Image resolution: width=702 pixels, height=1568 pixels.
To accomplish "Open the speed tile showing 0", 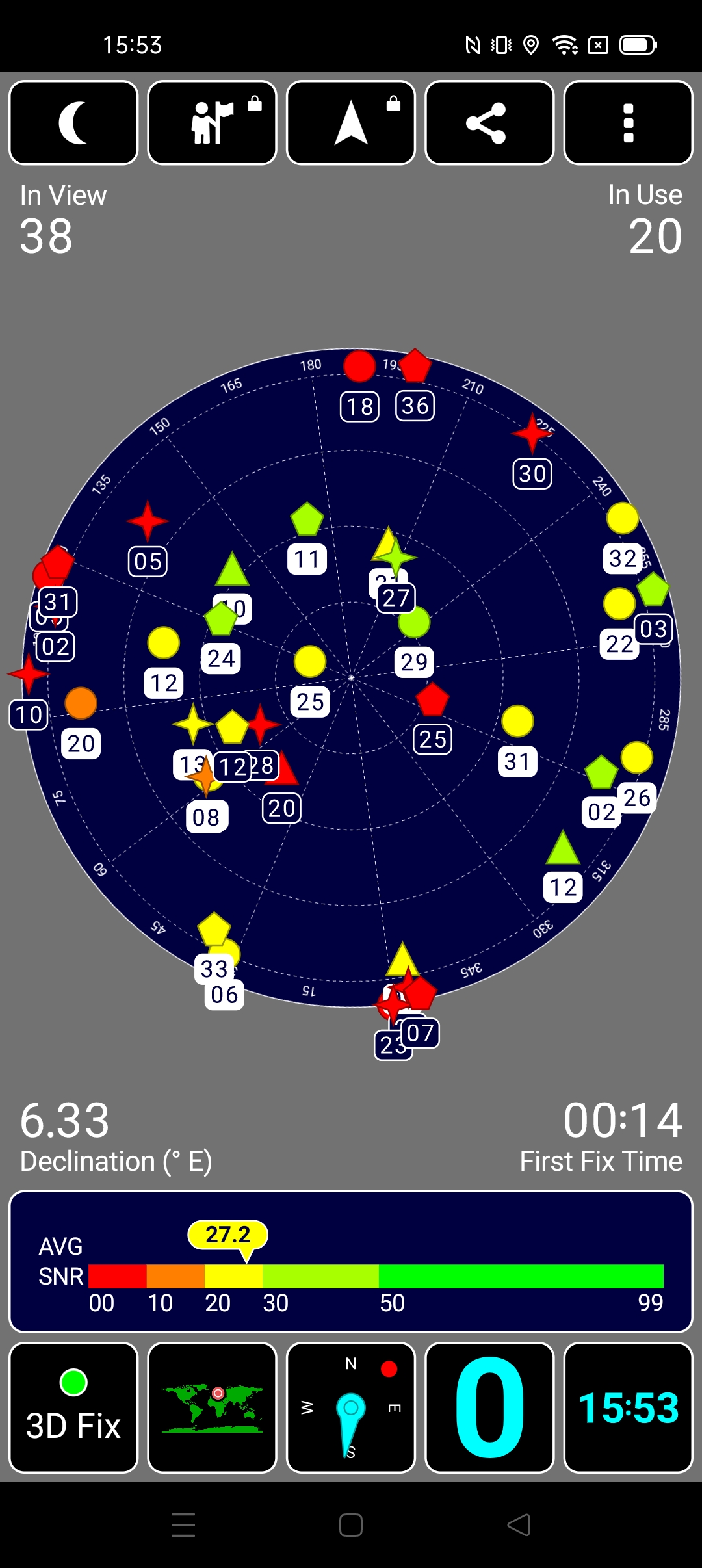I will (x=489, y=1407).
